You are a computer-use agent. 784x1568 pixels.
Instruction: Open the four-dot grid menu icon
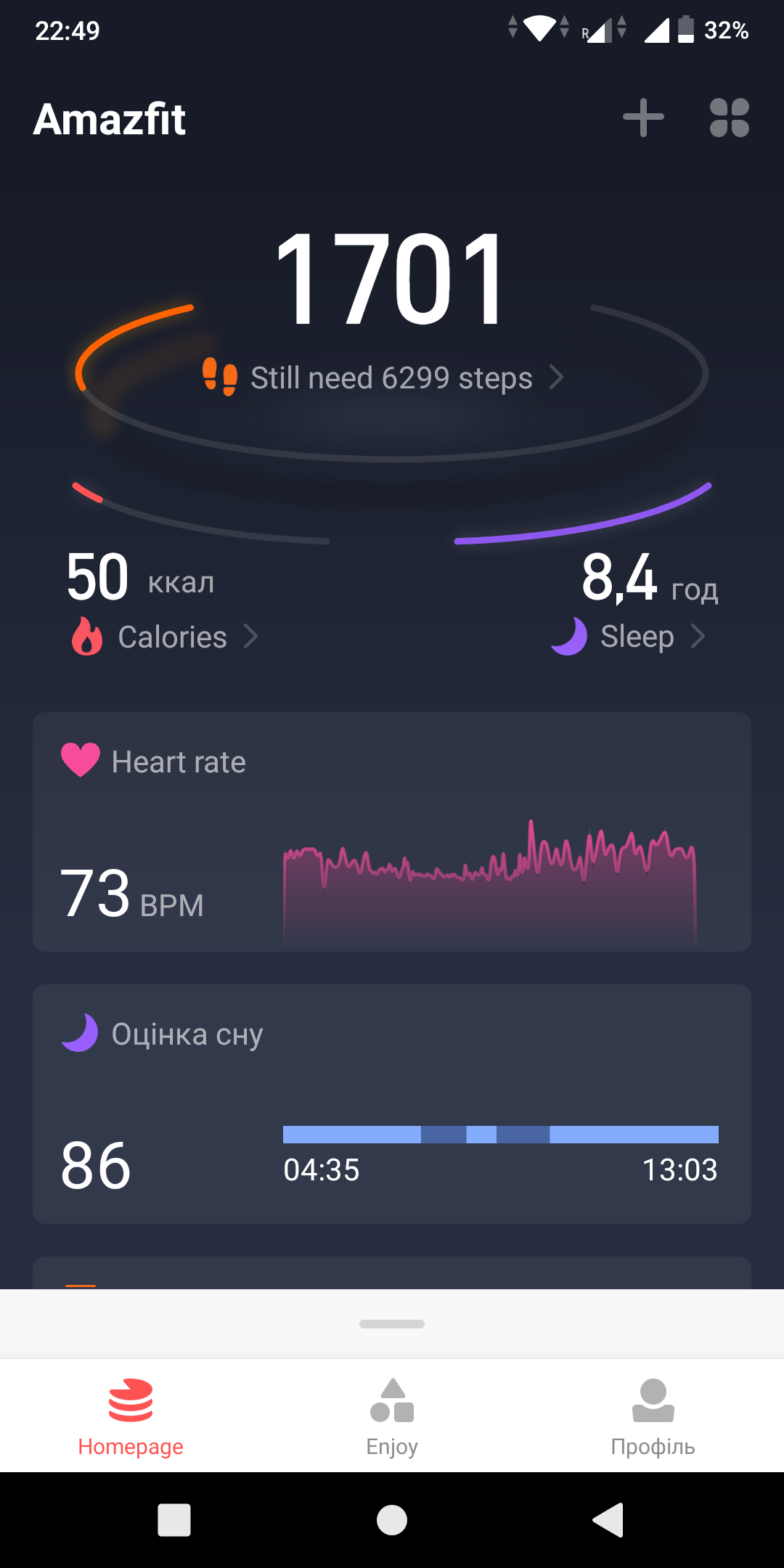tap(729, 118)
